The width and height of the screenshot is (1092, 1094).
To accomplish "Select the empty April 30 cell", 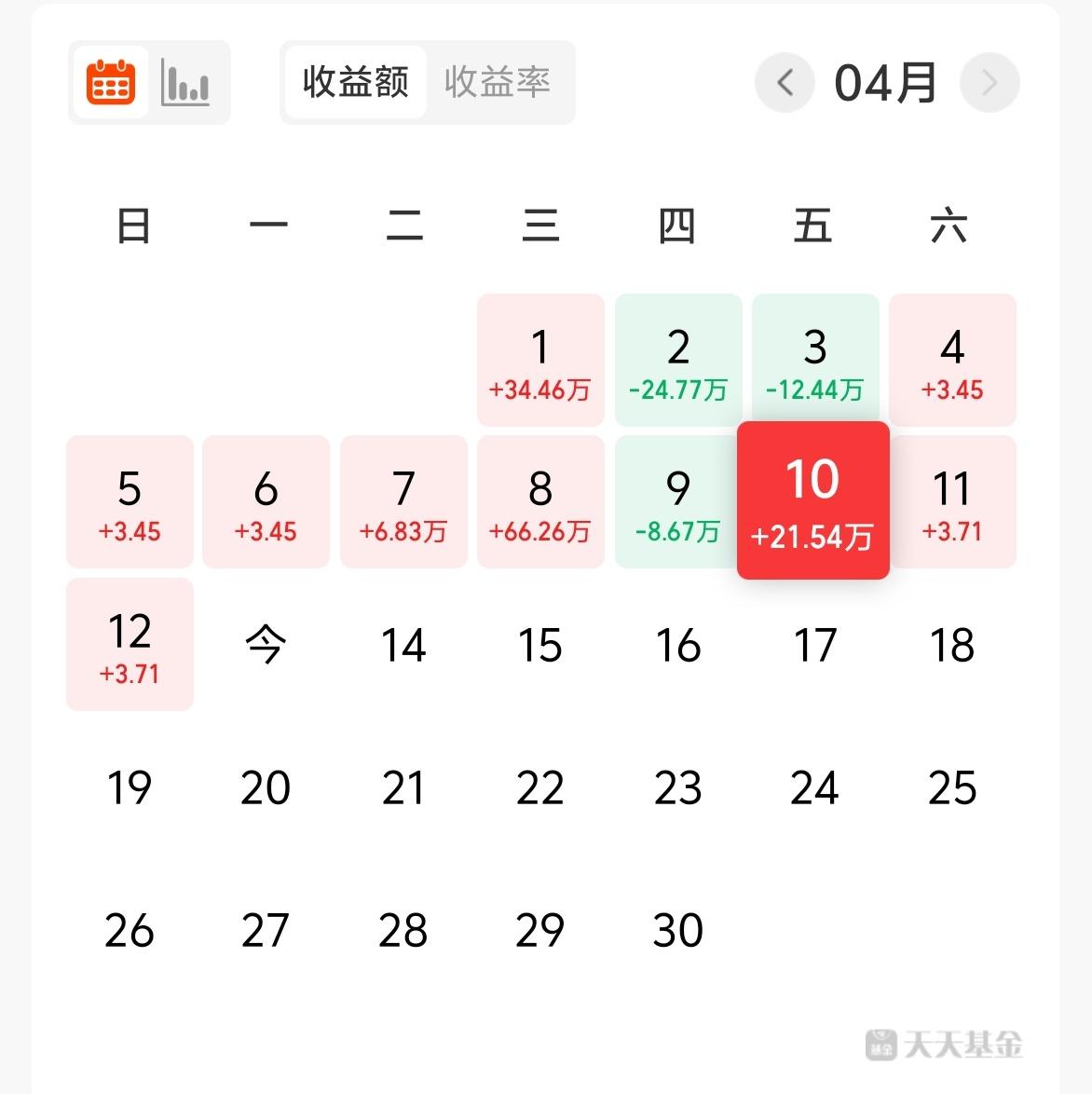I will [x=677, y=929].
